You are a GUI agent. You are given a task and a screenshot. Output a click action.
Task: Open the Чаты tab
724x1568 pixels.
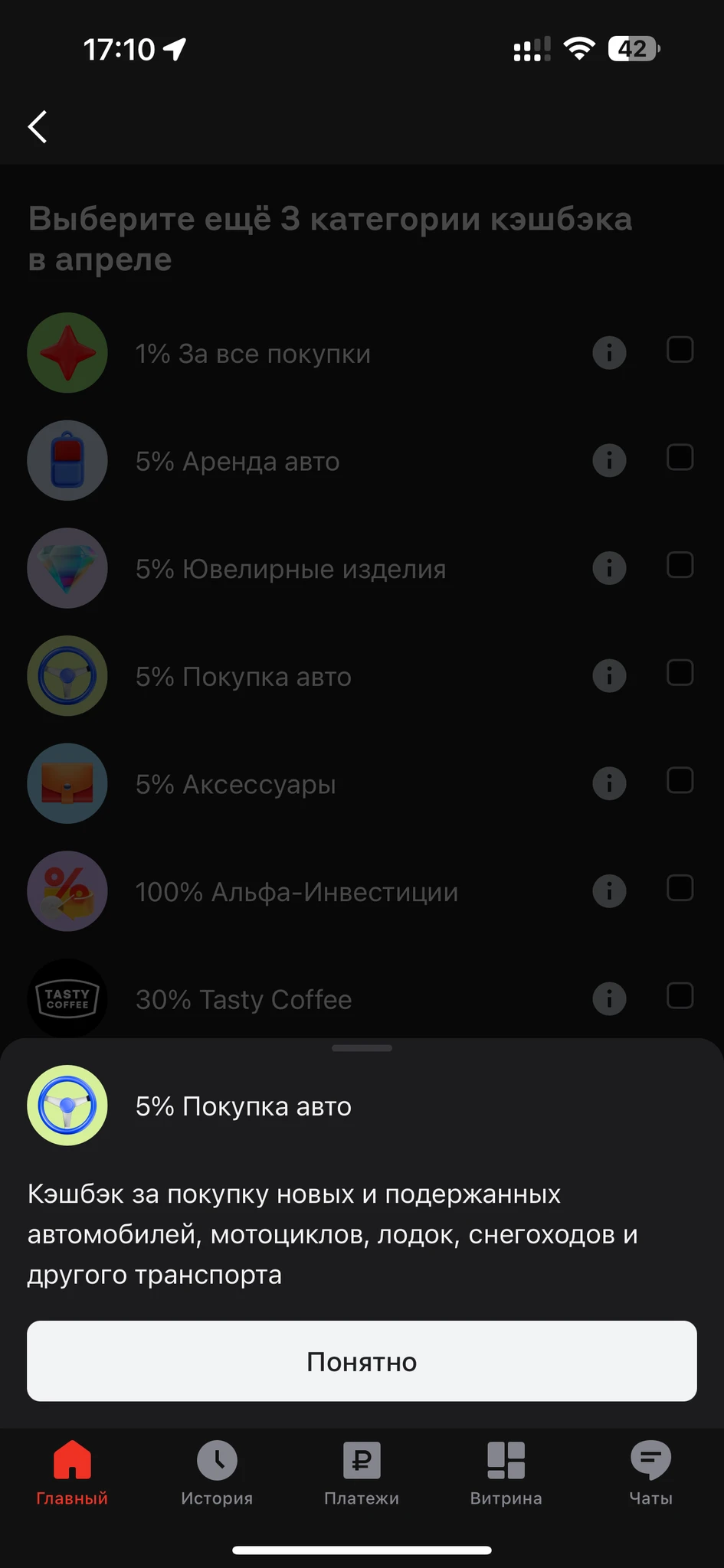(650, 1472)
